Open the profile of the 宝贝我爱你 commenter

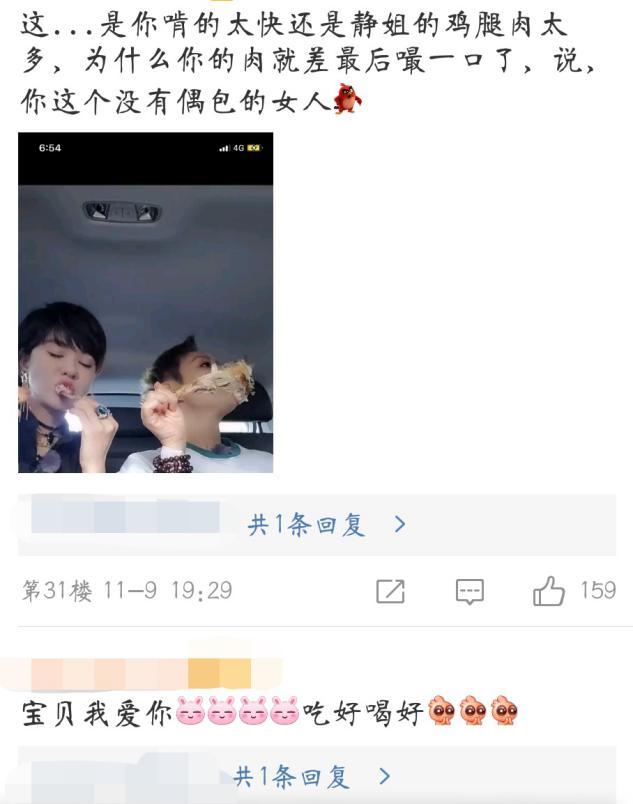140,673
